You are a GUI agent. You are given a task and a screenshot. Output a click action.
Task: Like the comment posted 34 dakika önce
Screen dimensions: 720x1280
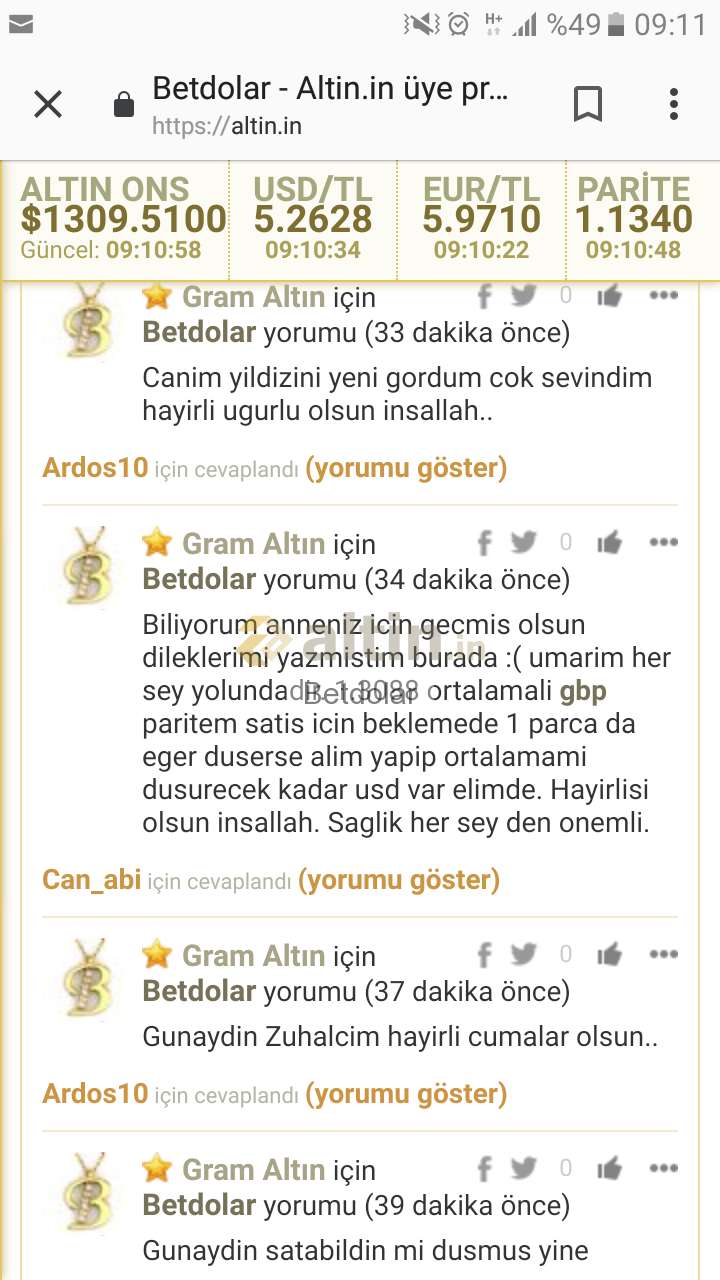point(609,543)
